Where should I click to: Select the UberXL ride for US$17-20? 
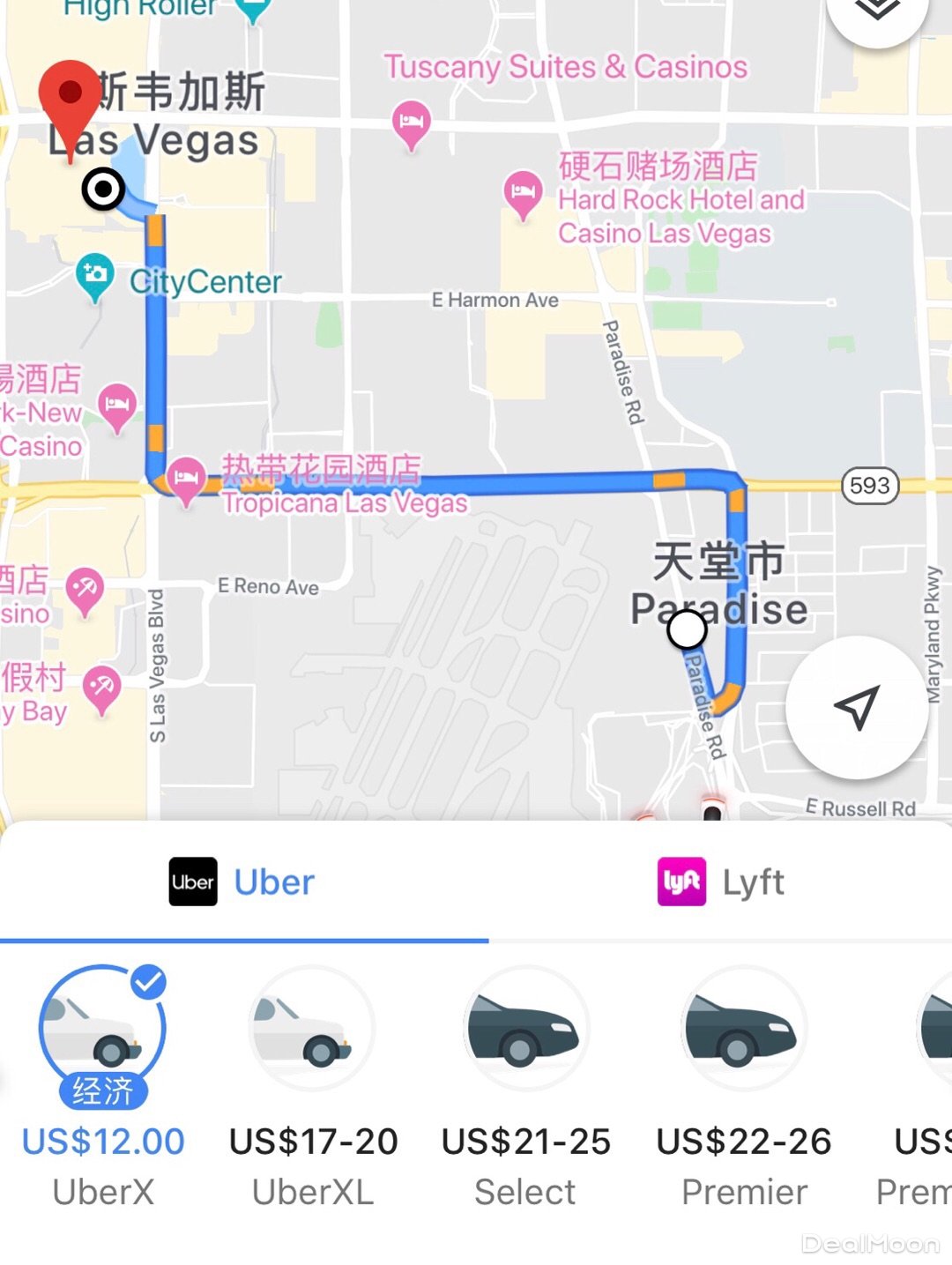coord(313,1028)
